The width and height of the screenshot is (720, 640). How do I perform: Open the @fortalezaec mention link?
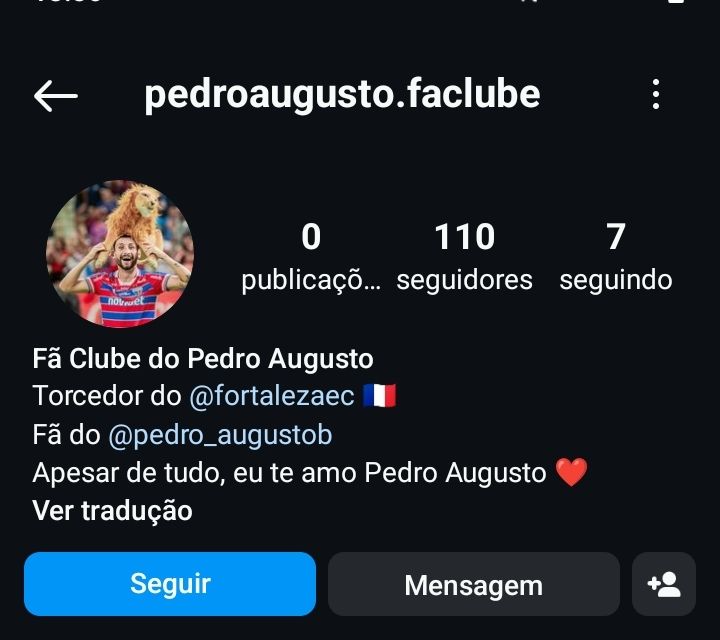(271, 396)
